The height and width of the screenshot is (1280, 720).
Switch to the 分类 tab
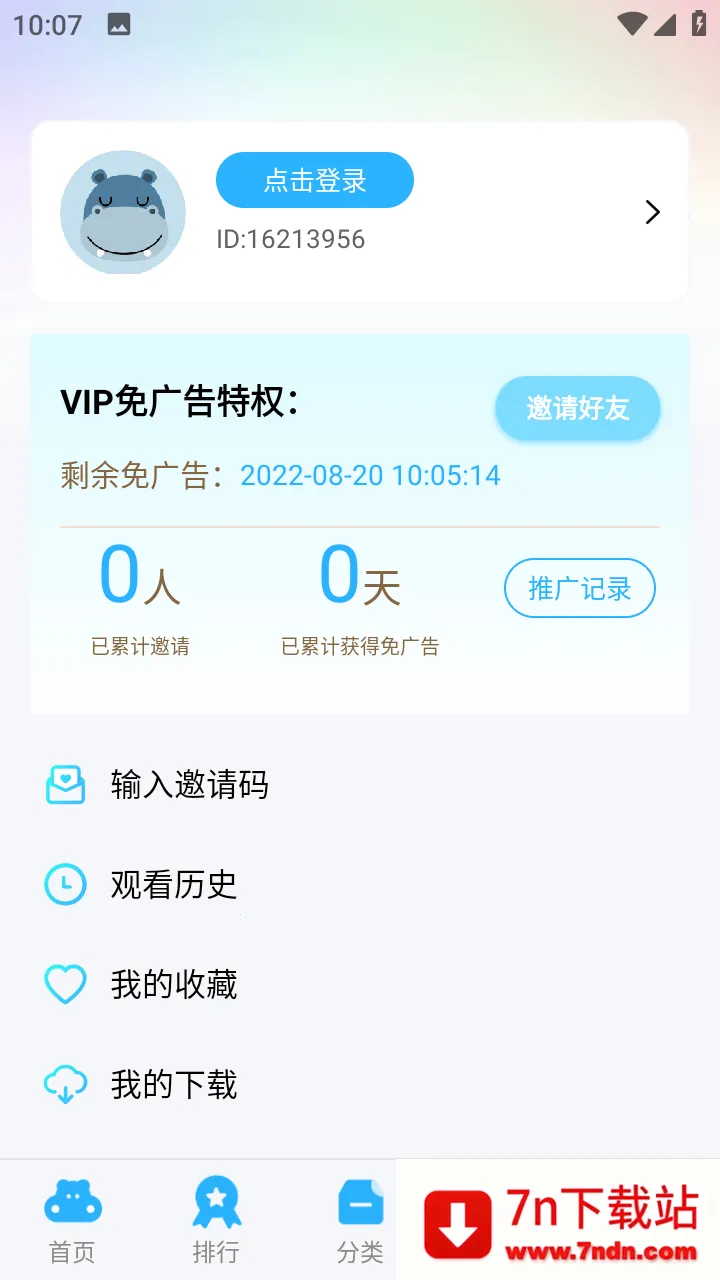coord(360,1220)
